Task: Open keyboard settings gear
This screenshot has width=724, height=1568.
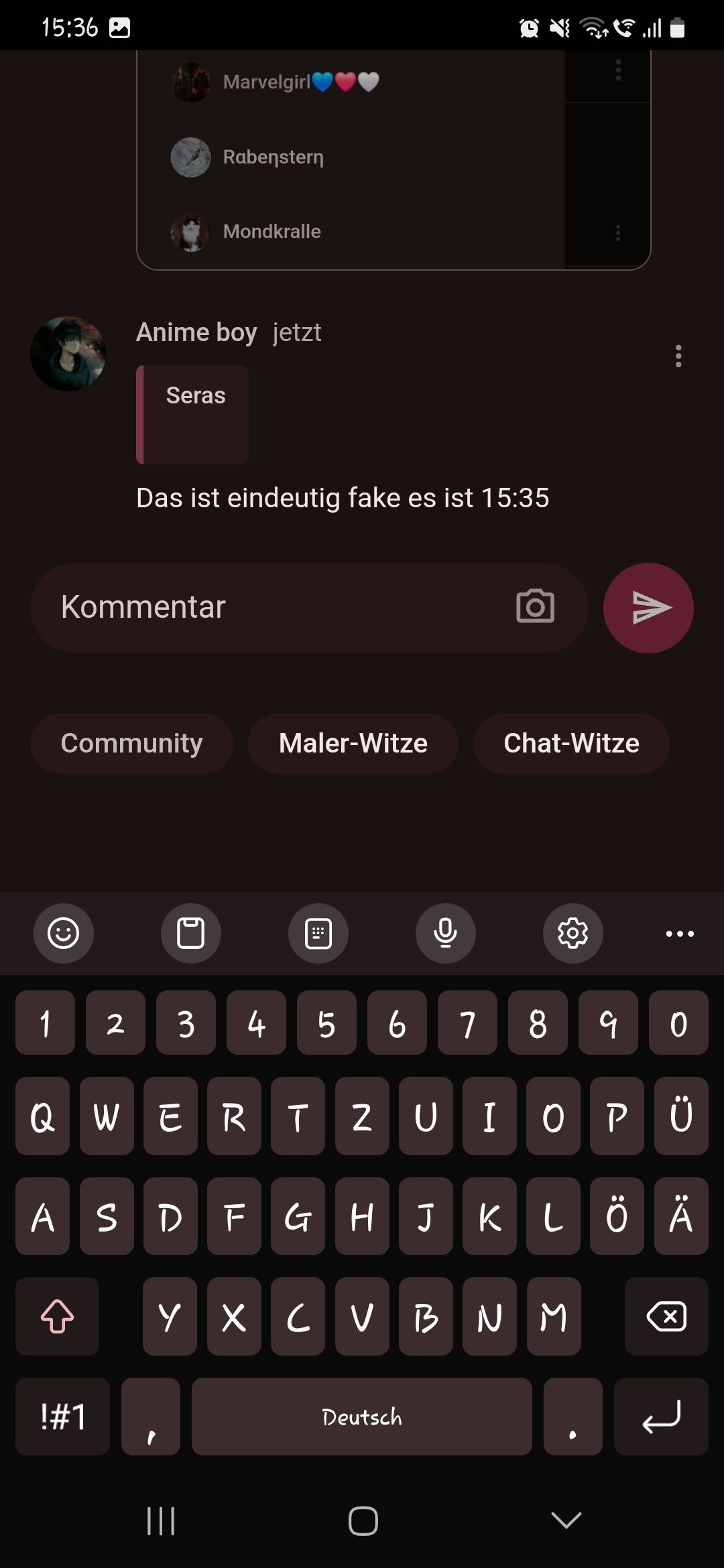Action: click(572, 933)
